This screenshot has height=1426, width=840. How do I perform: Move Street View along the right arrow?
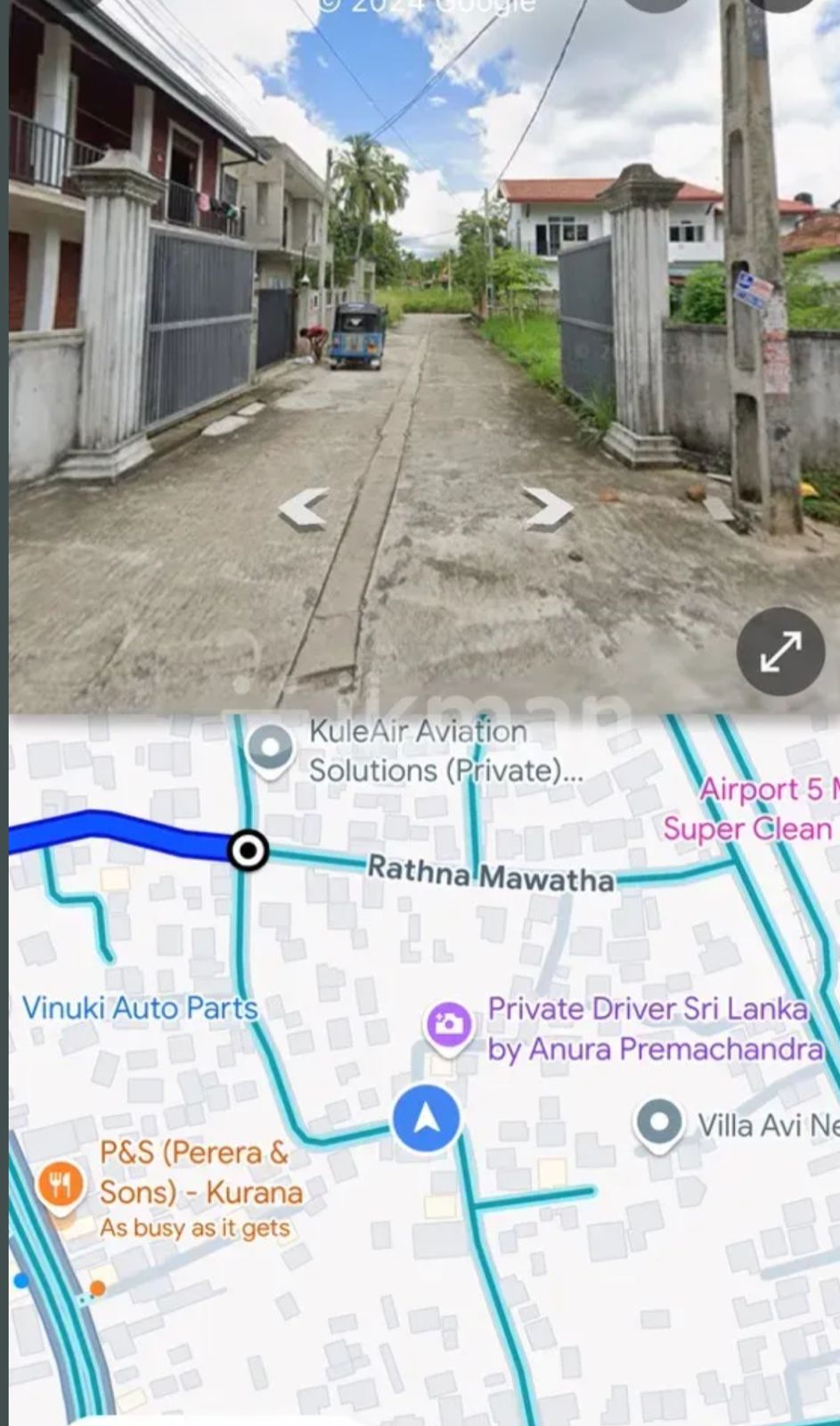tap(547, 509)
